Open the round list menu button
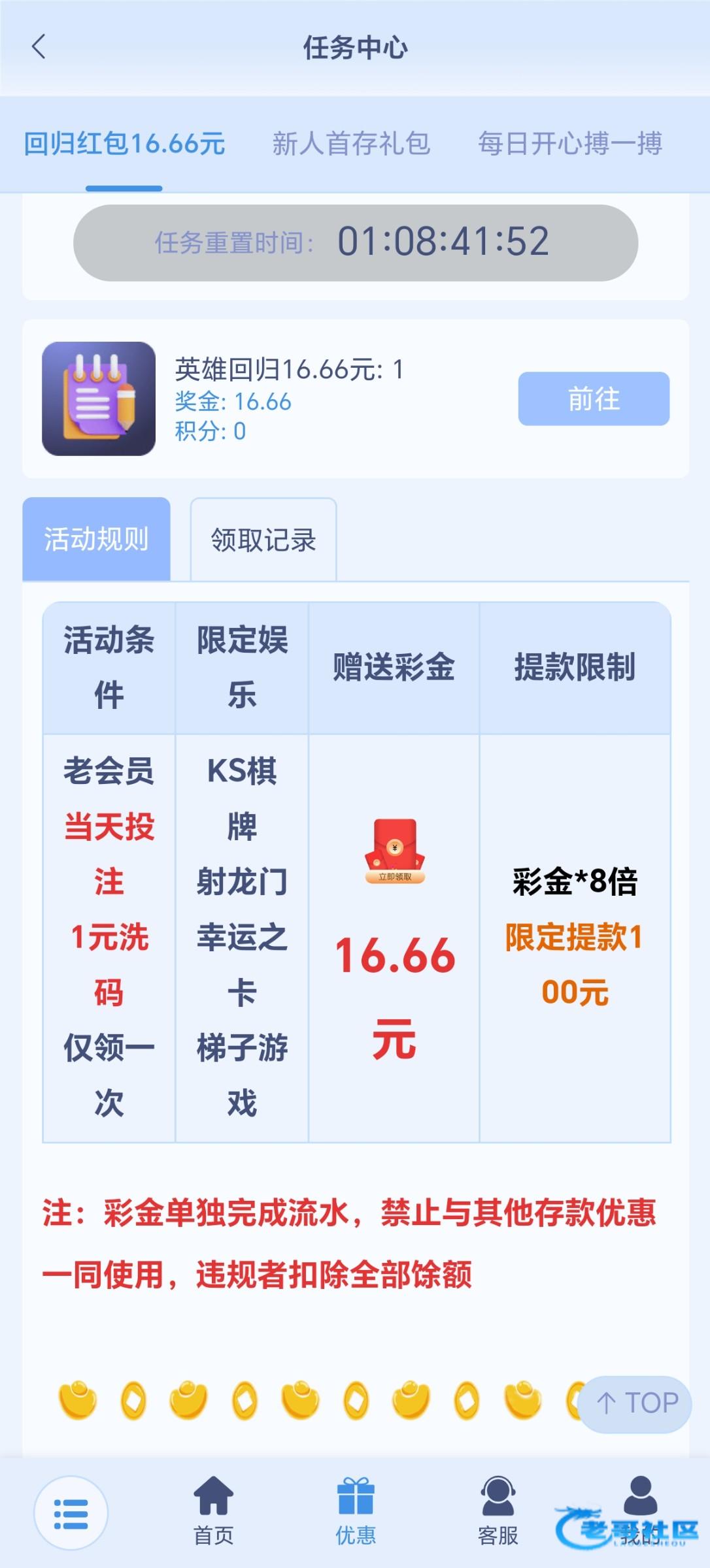The image size is (710, 1568). pos(71,1513)
